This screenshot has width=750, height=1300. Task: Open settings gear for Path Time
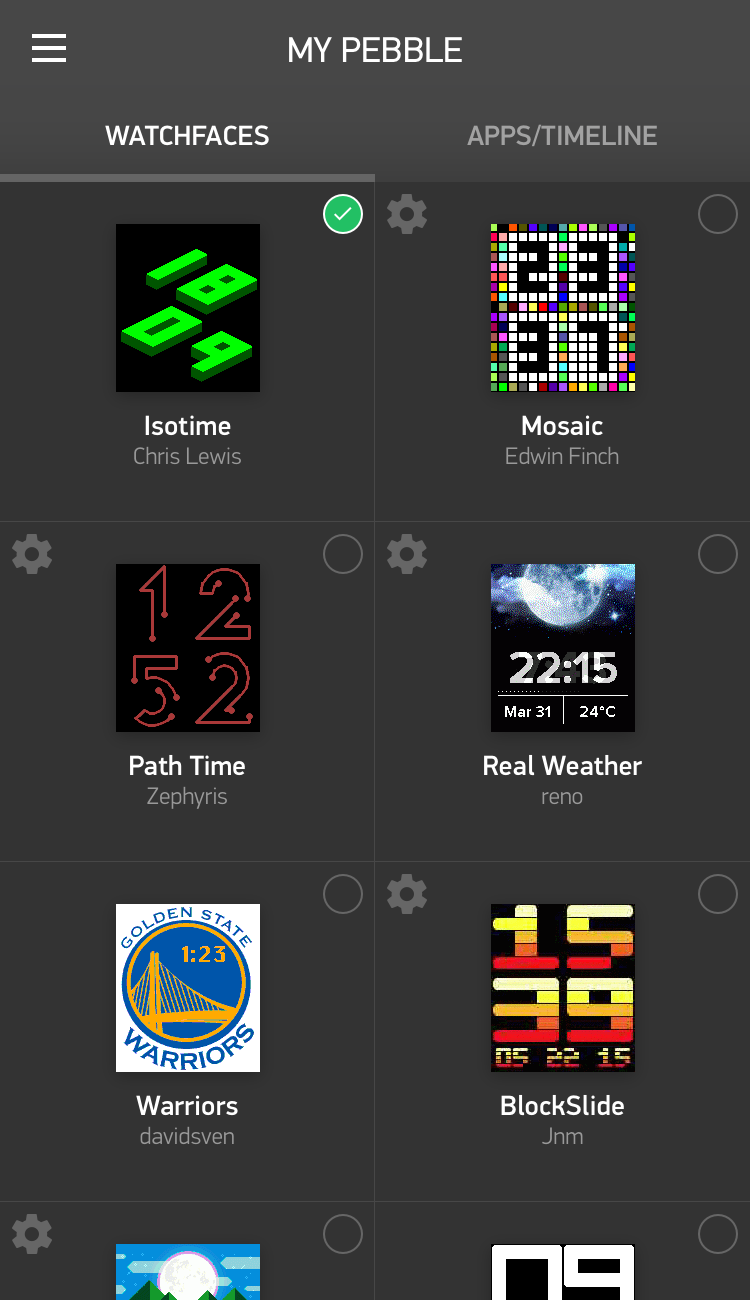(32, 554)
